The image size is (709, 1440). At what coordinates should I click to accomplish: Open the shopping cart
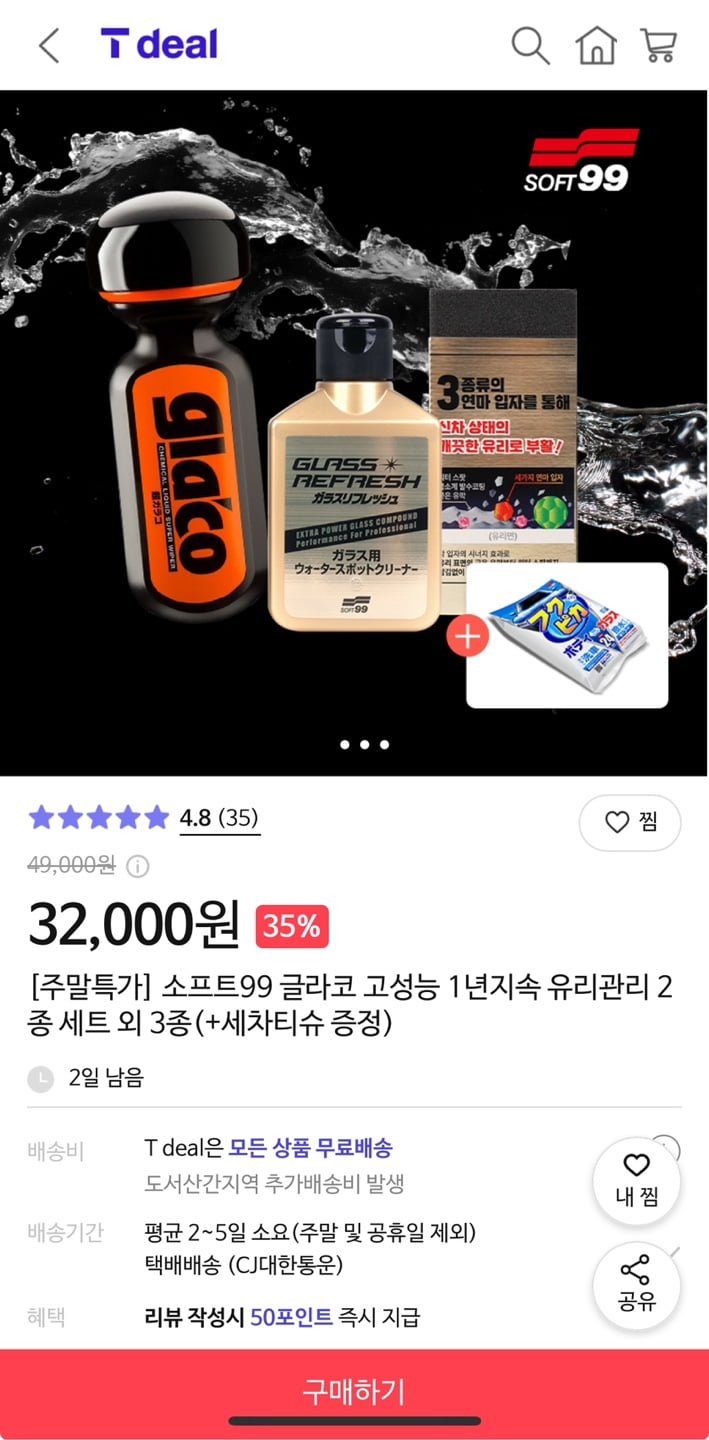click(x=659, y=46)
